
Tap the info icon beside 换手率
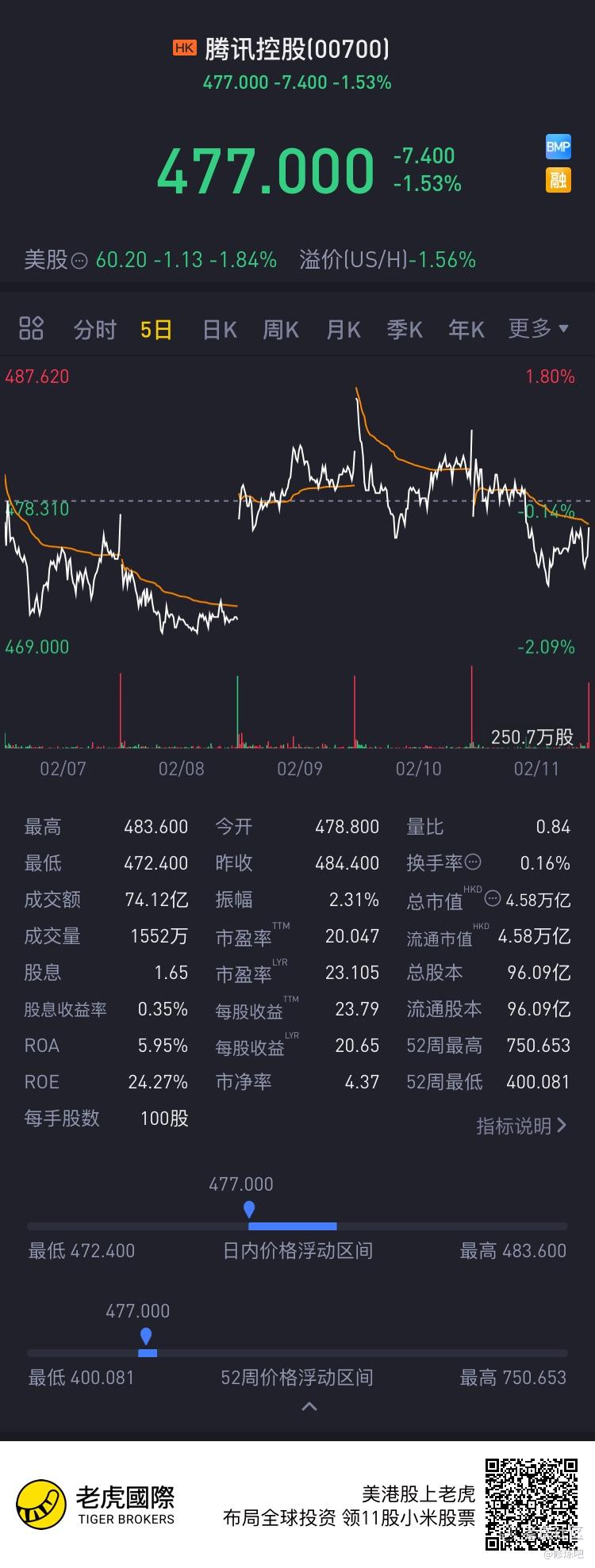pyautogui.click(x=473, y=862)
